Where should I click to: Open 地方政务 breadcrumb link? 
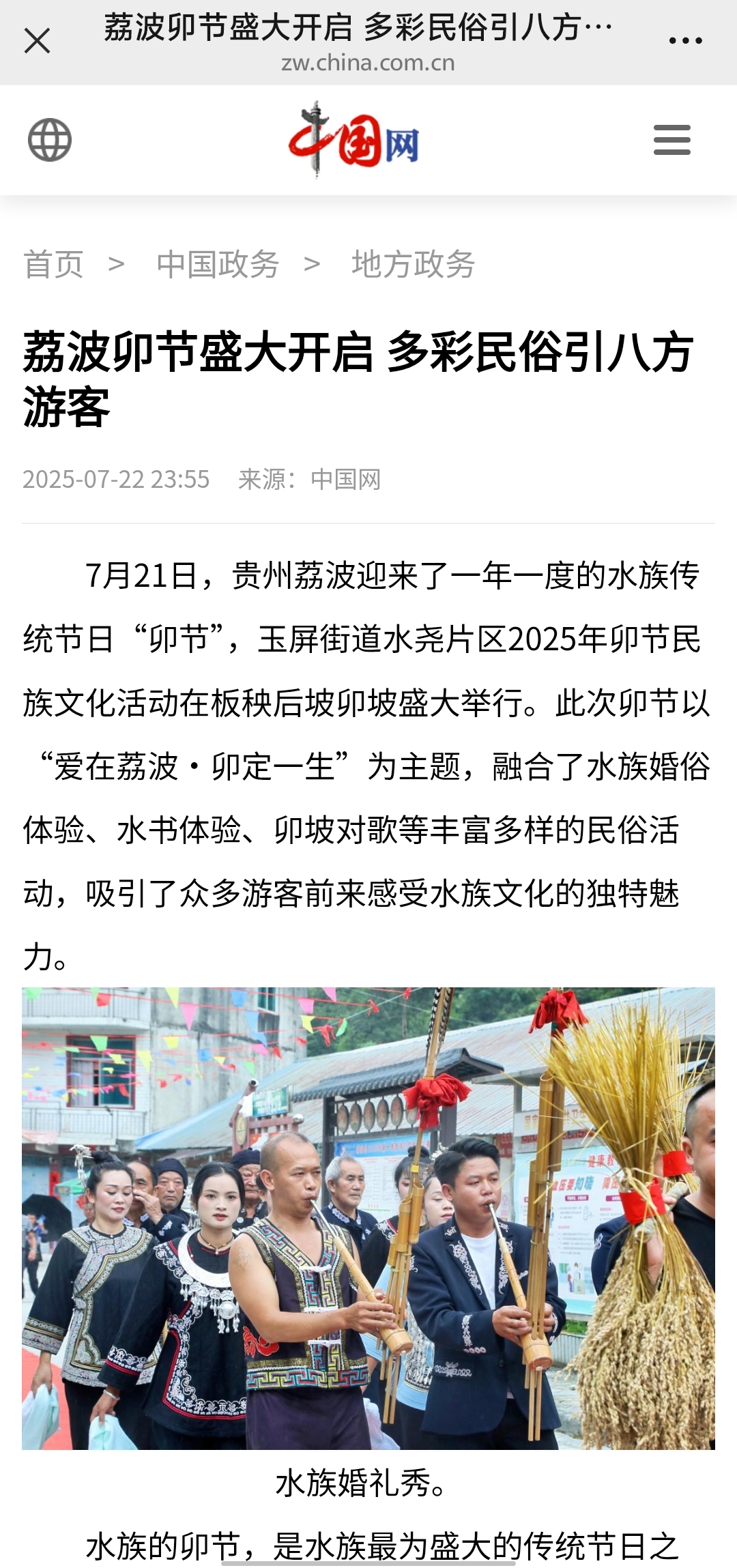point(413,264)
